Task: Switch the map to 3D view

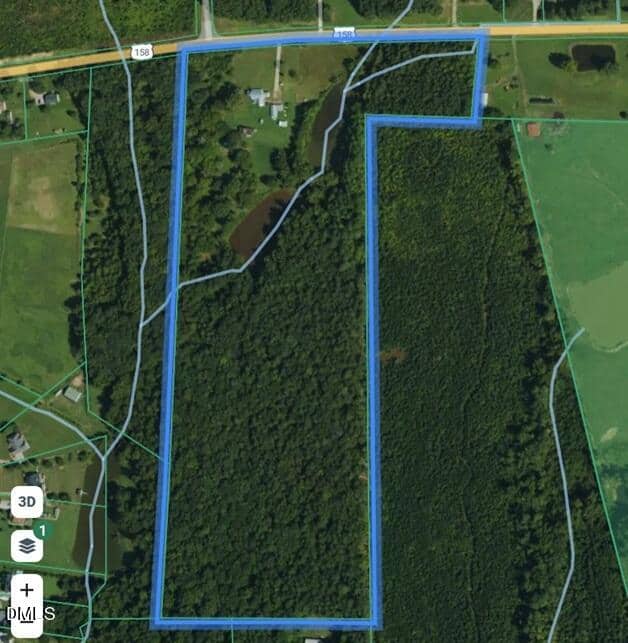Action: point(27,502)
